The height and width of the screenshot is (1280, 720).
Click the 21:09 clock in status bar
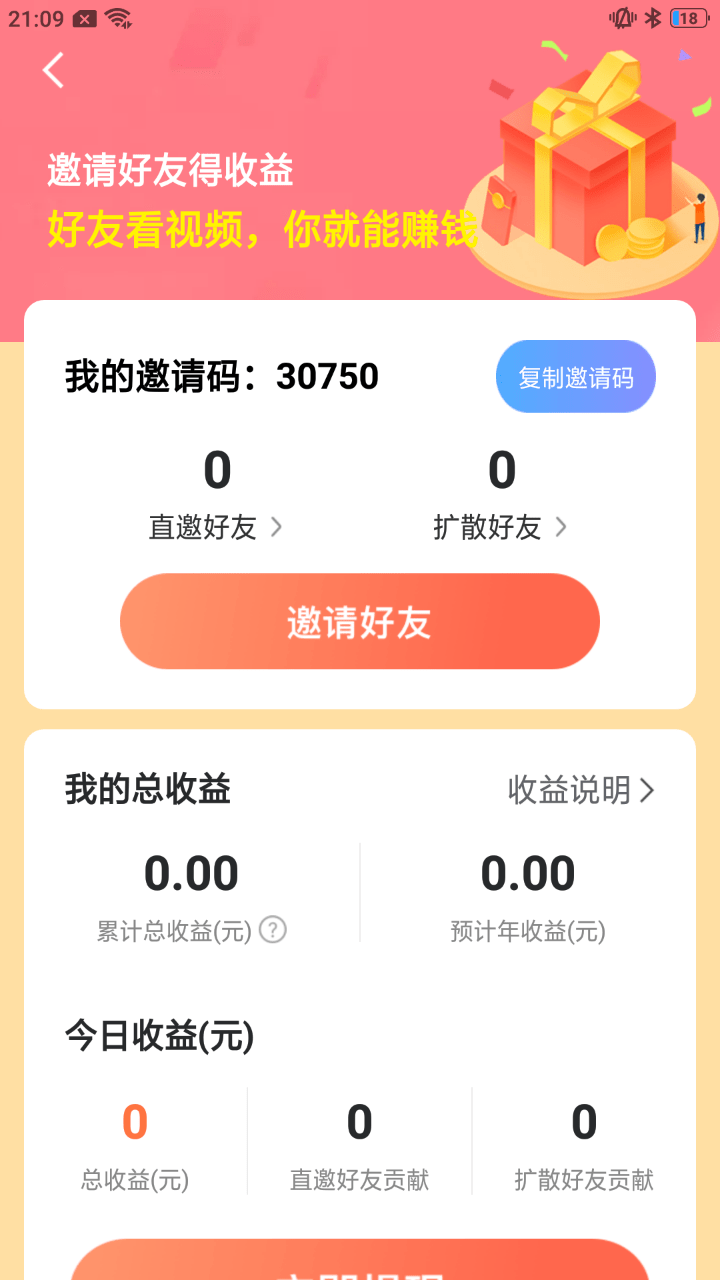[34, 16]
